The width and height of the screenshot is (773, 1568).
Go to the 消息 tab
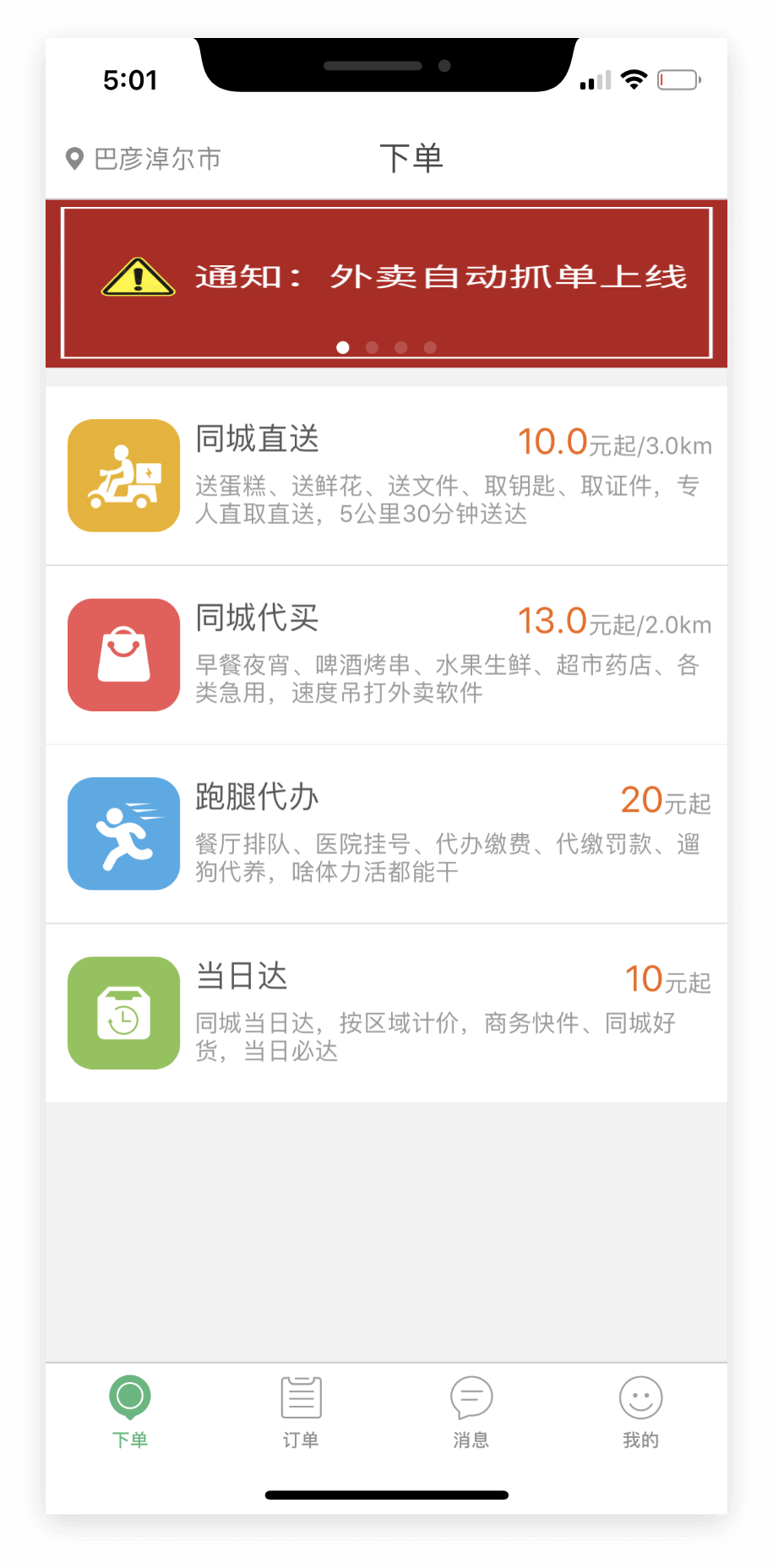coord(471,1412)
